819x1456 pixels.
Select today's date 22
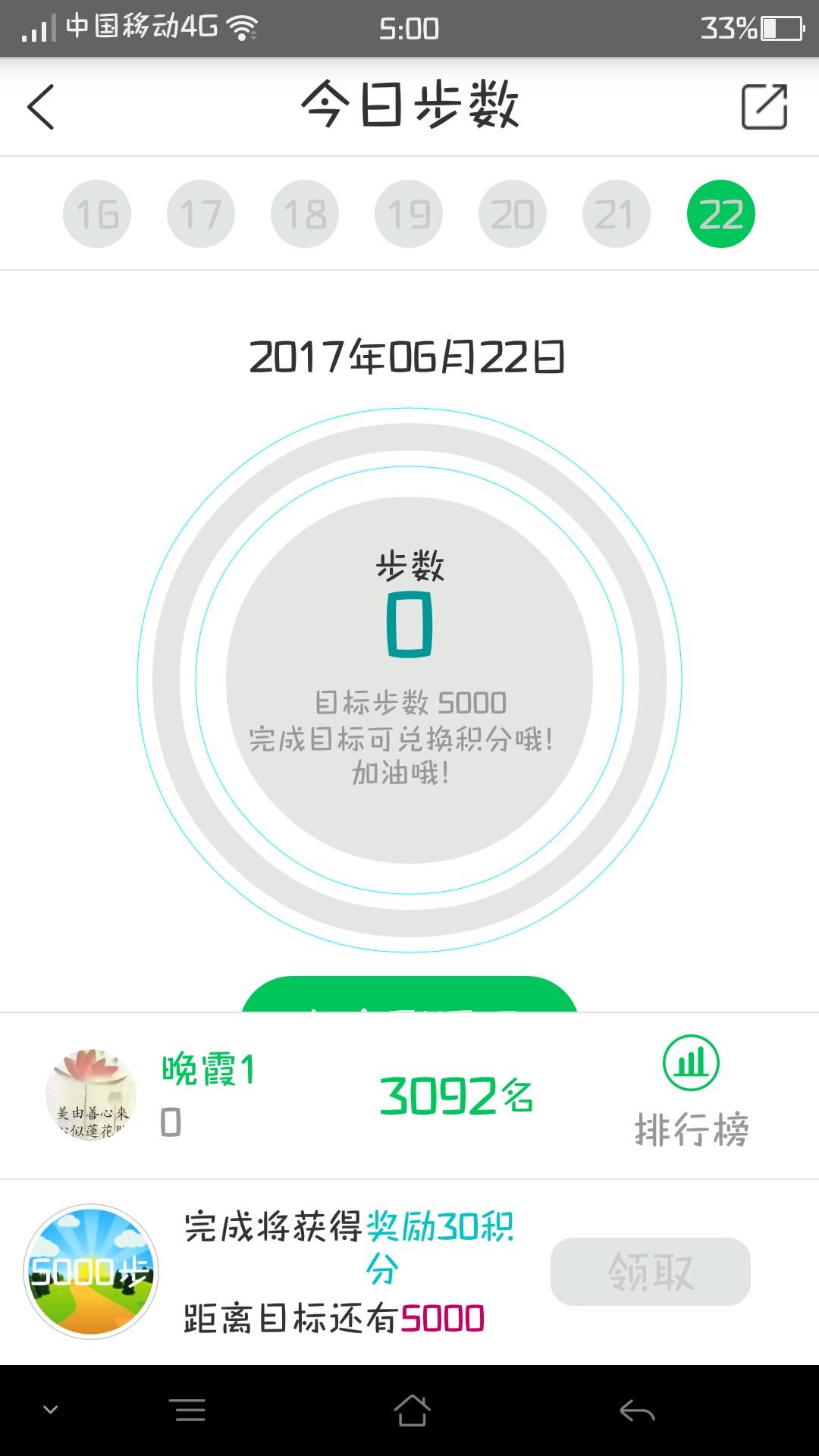pyautogui.click(x=720, y=214)
